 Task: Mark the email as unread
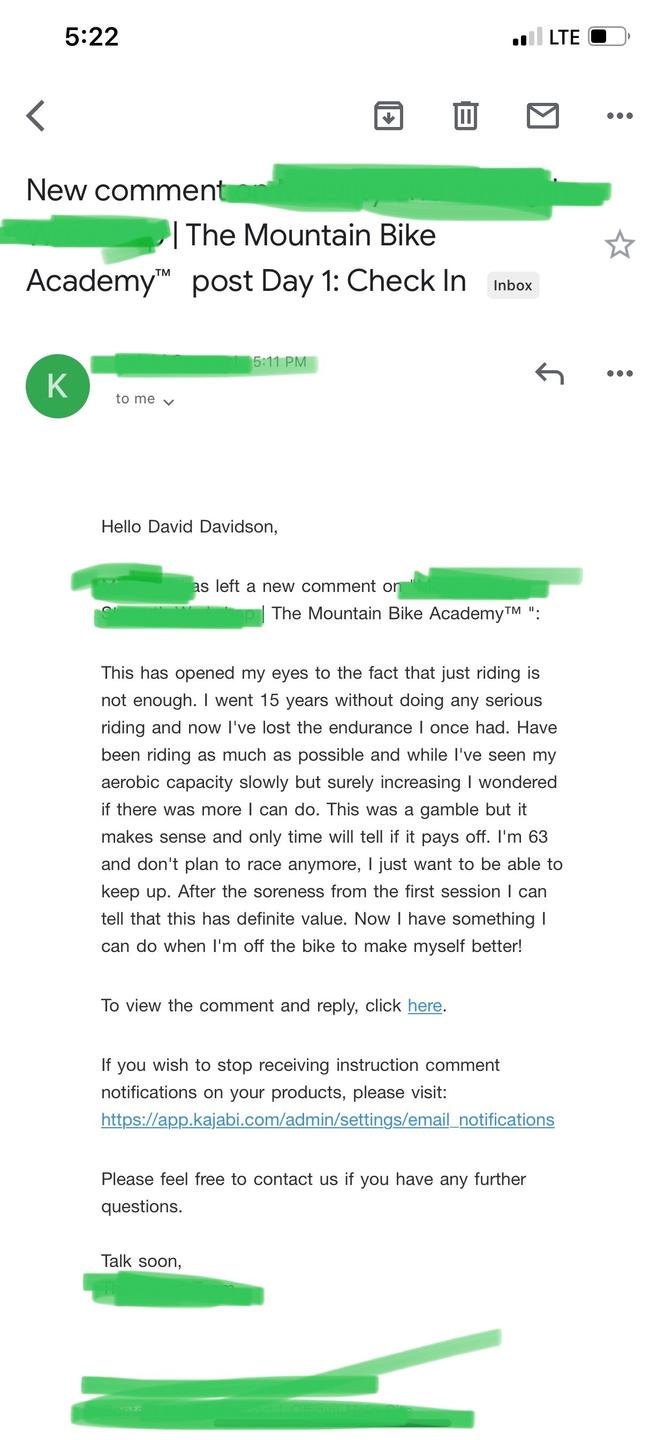[x=542, y=116]
